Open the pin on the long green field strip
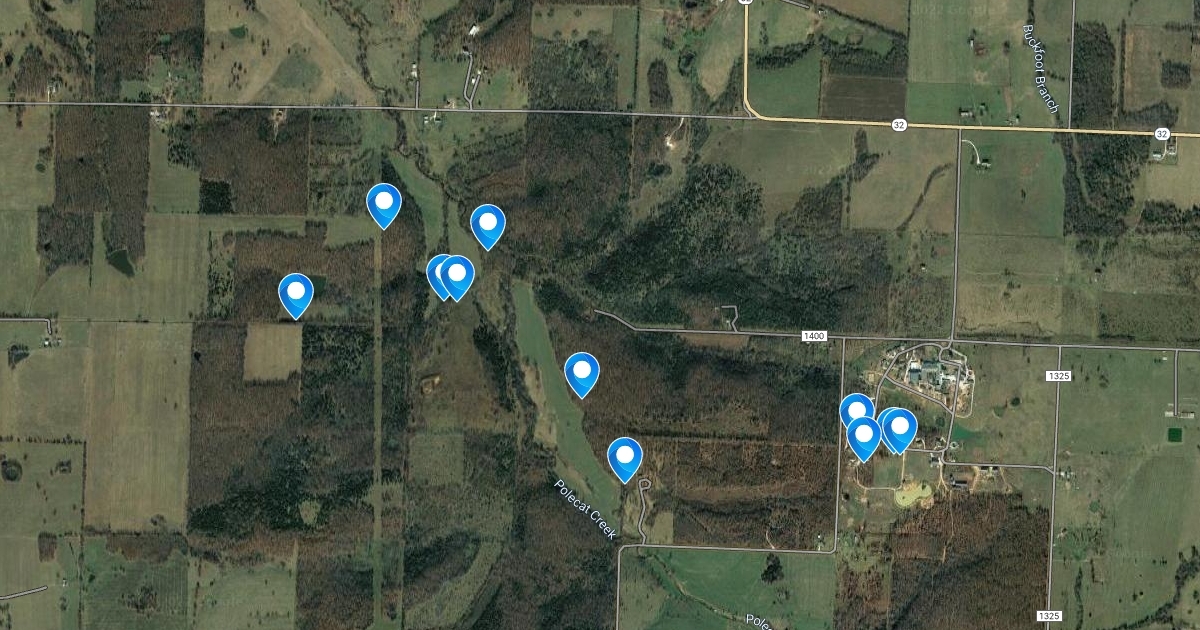The image size is (1200, 630). [x=582, y=374]
